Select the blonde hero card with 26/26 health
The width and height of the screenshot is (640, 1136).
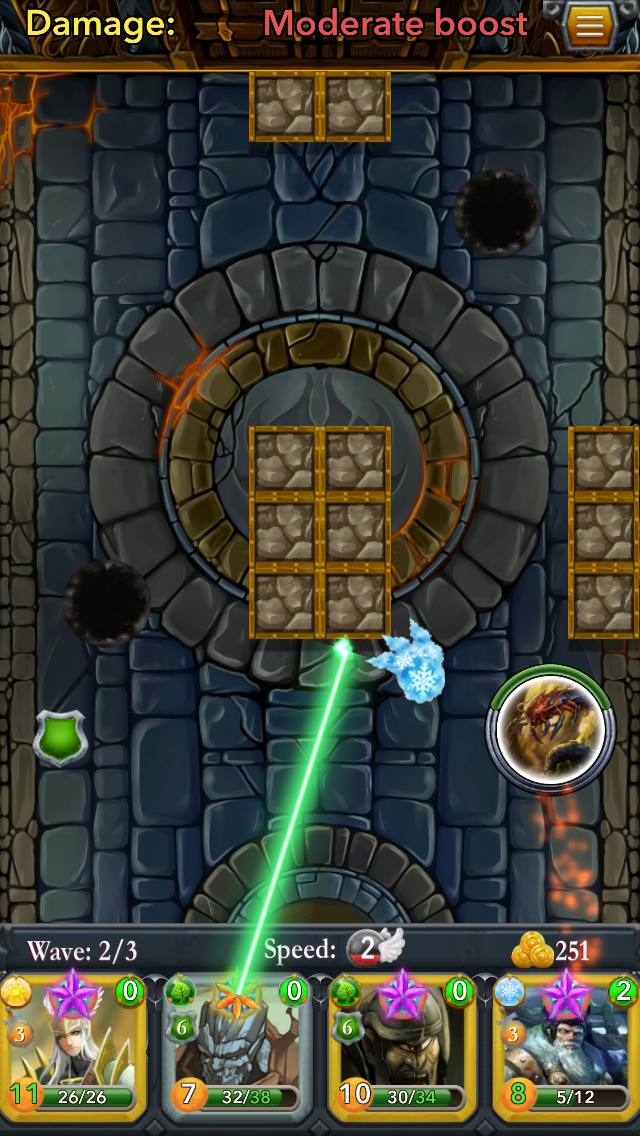(73, 1047)
